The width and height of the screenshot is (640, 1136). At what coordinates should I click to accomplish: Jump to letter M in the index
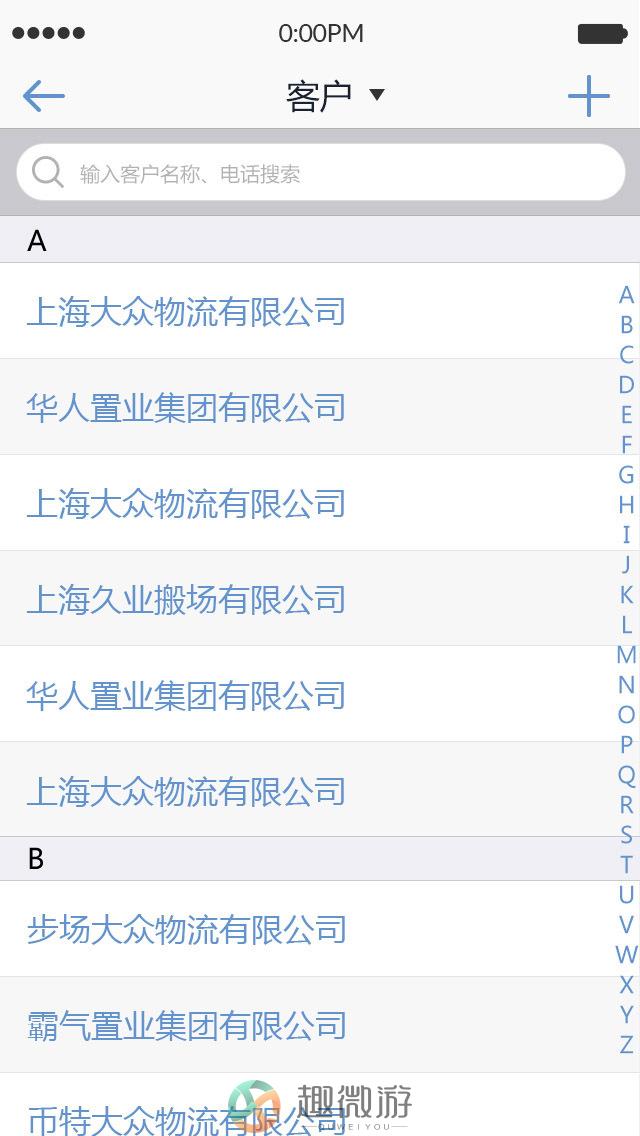click(x=627, y=655)
